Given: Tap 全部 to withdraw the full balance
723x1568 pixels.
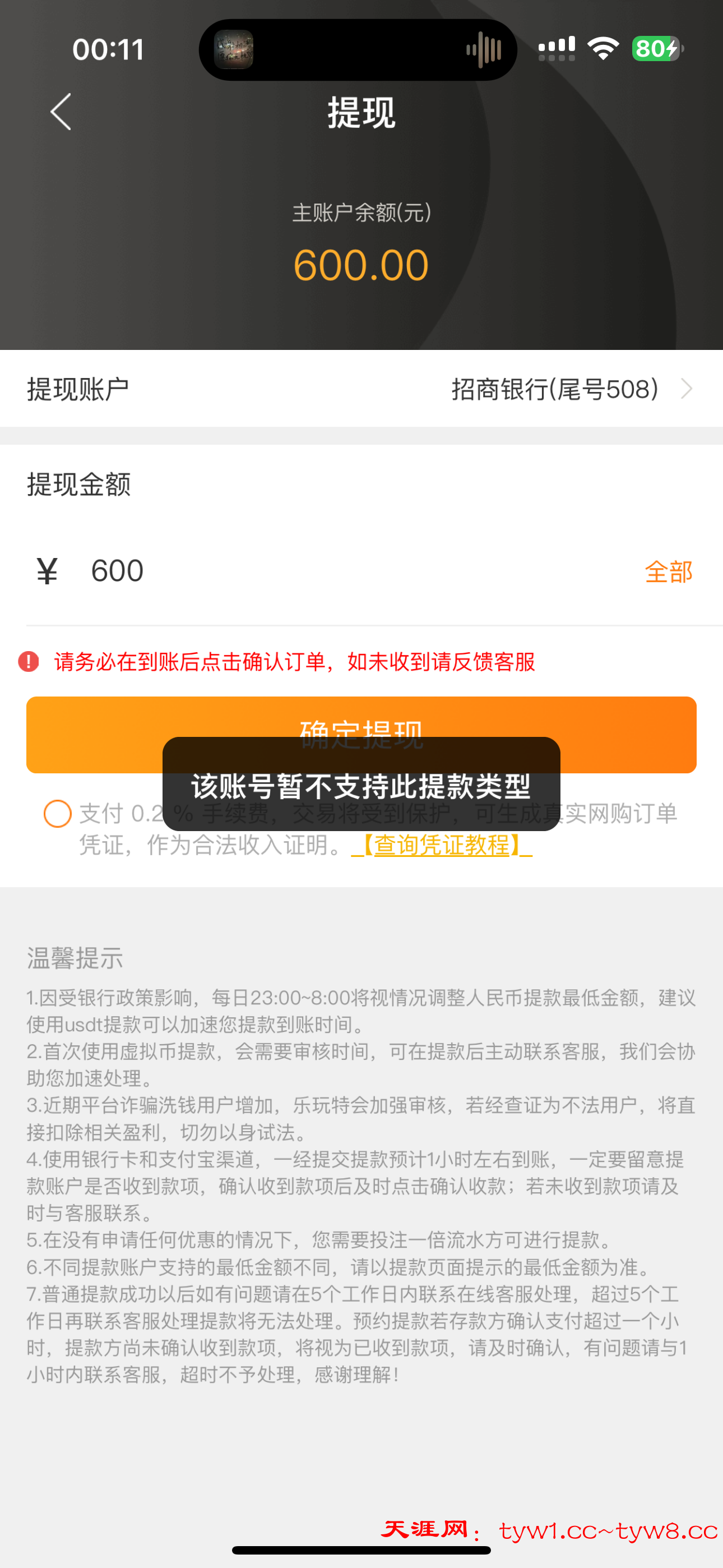Looking at the screenshot, I should [x=669, y=570].
